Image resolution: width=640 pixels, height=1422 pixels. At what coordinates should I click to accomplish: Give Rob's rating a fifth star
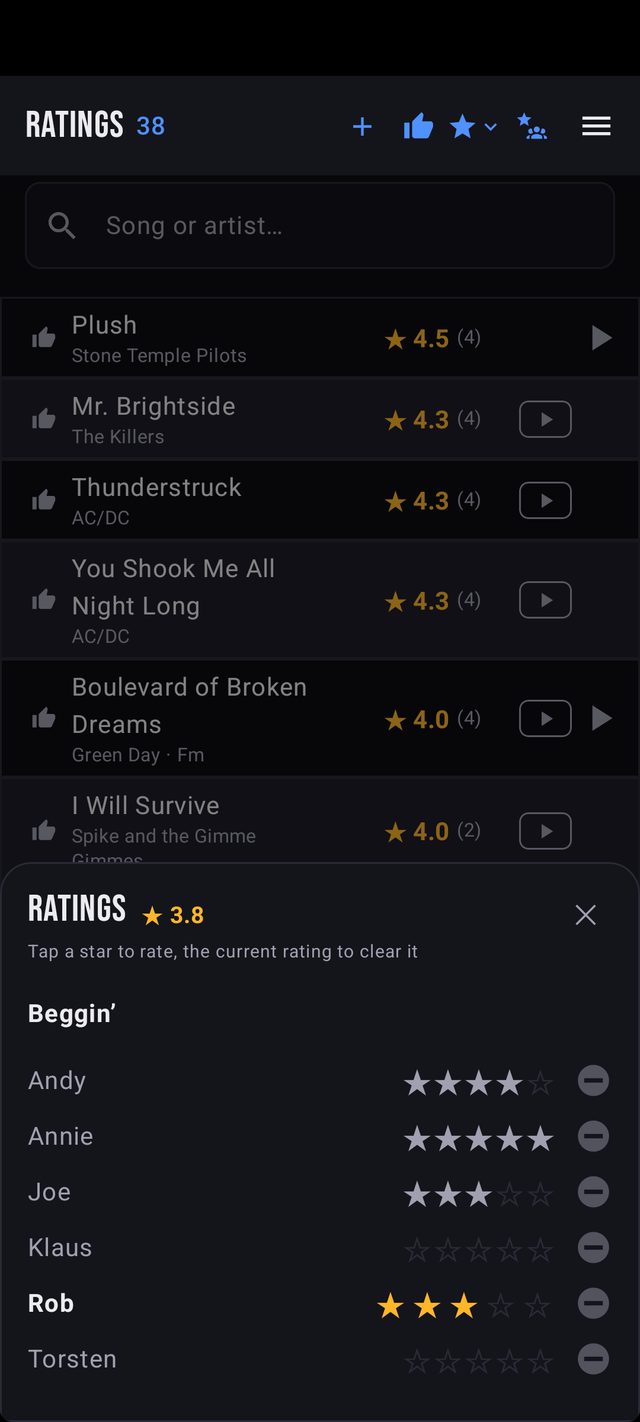coord(537,1305)
